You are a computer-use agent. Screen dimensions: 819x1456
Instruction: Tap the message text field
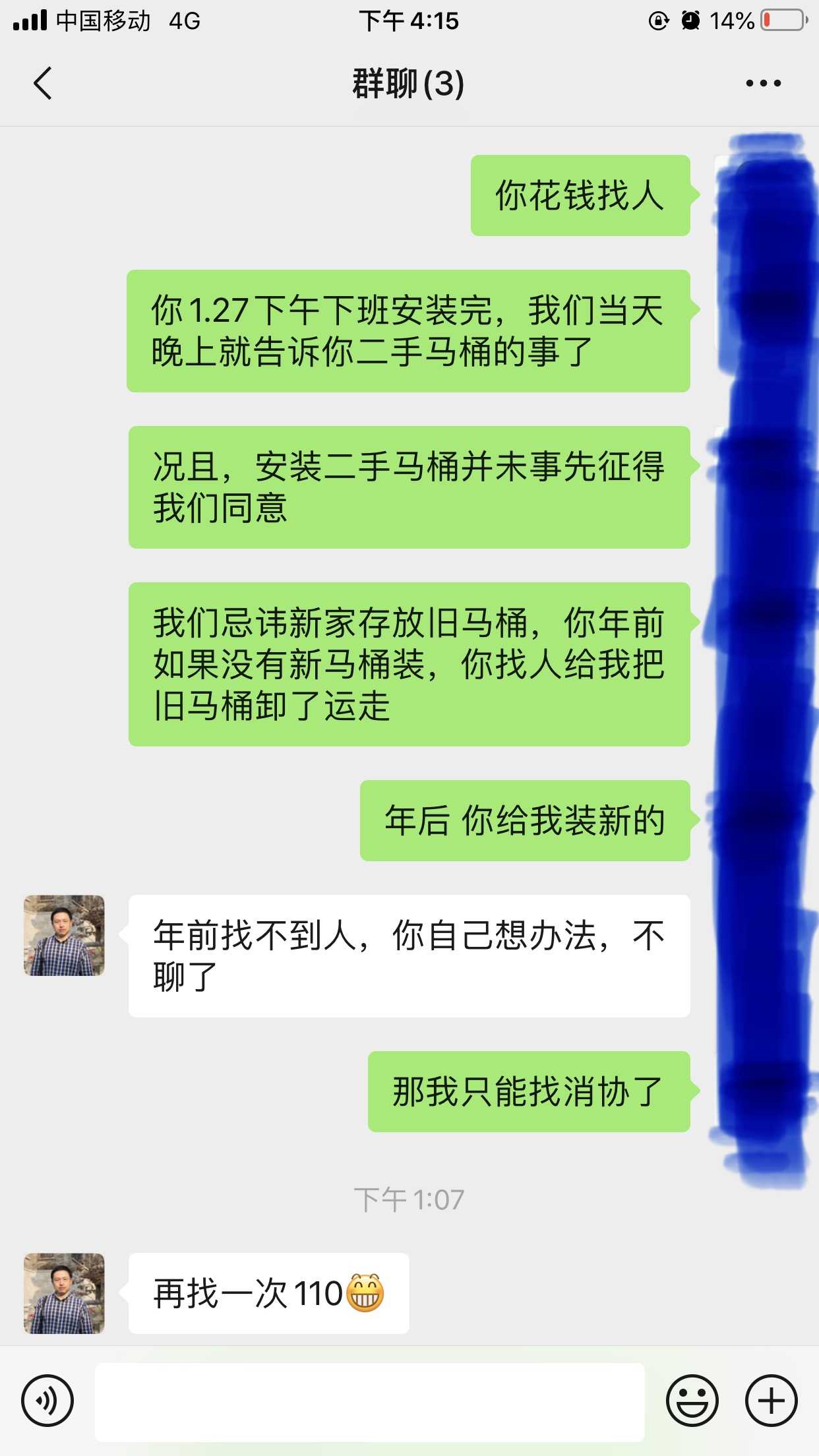369,1401
